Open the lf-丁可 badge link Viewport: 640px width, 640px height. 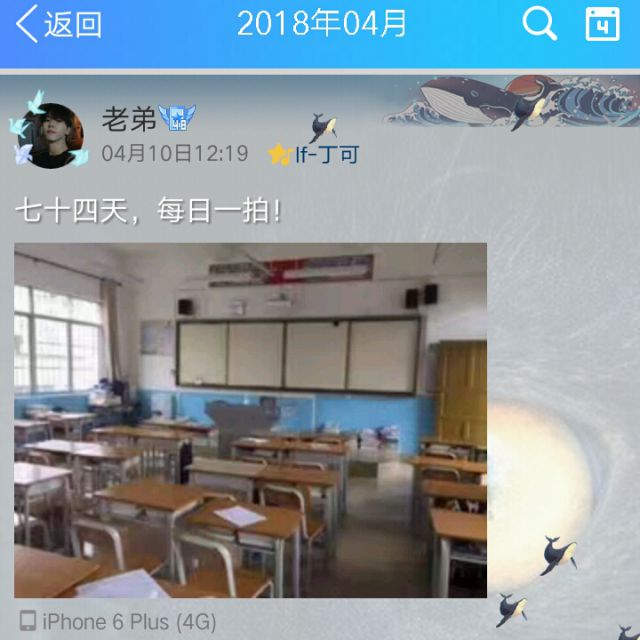pyautogui.click(x=314, y=154)
